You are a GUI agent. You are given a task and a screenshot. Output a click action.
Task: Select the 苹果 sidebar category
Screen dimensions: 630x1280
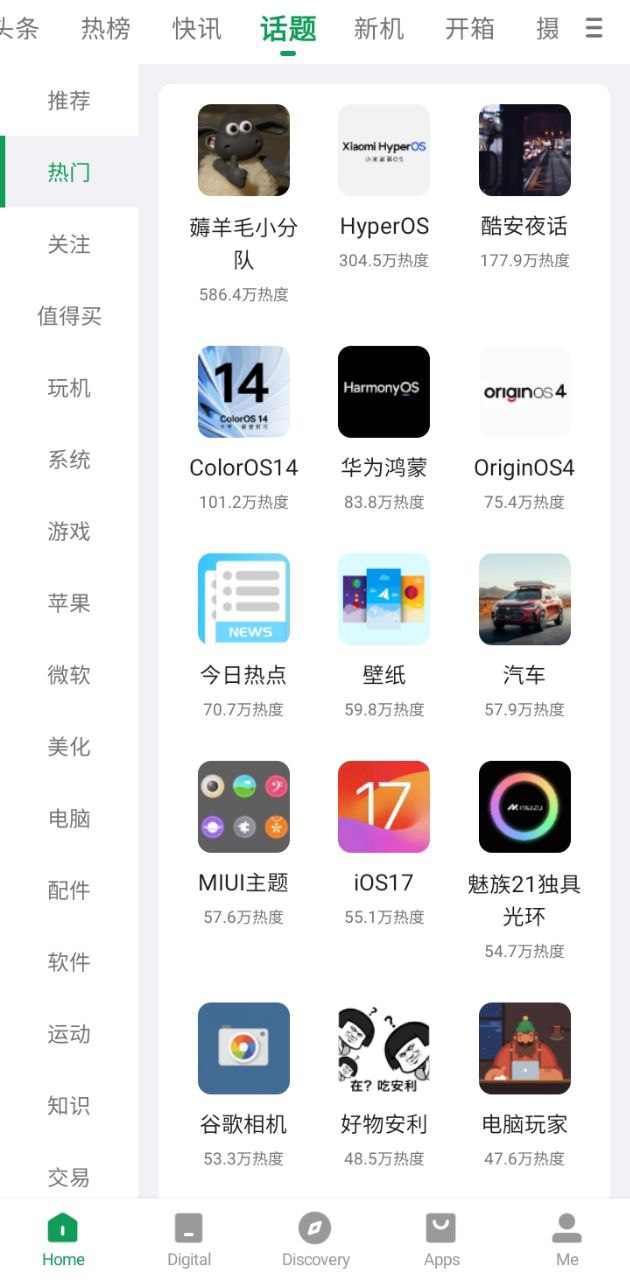click(x=69, y=603)
